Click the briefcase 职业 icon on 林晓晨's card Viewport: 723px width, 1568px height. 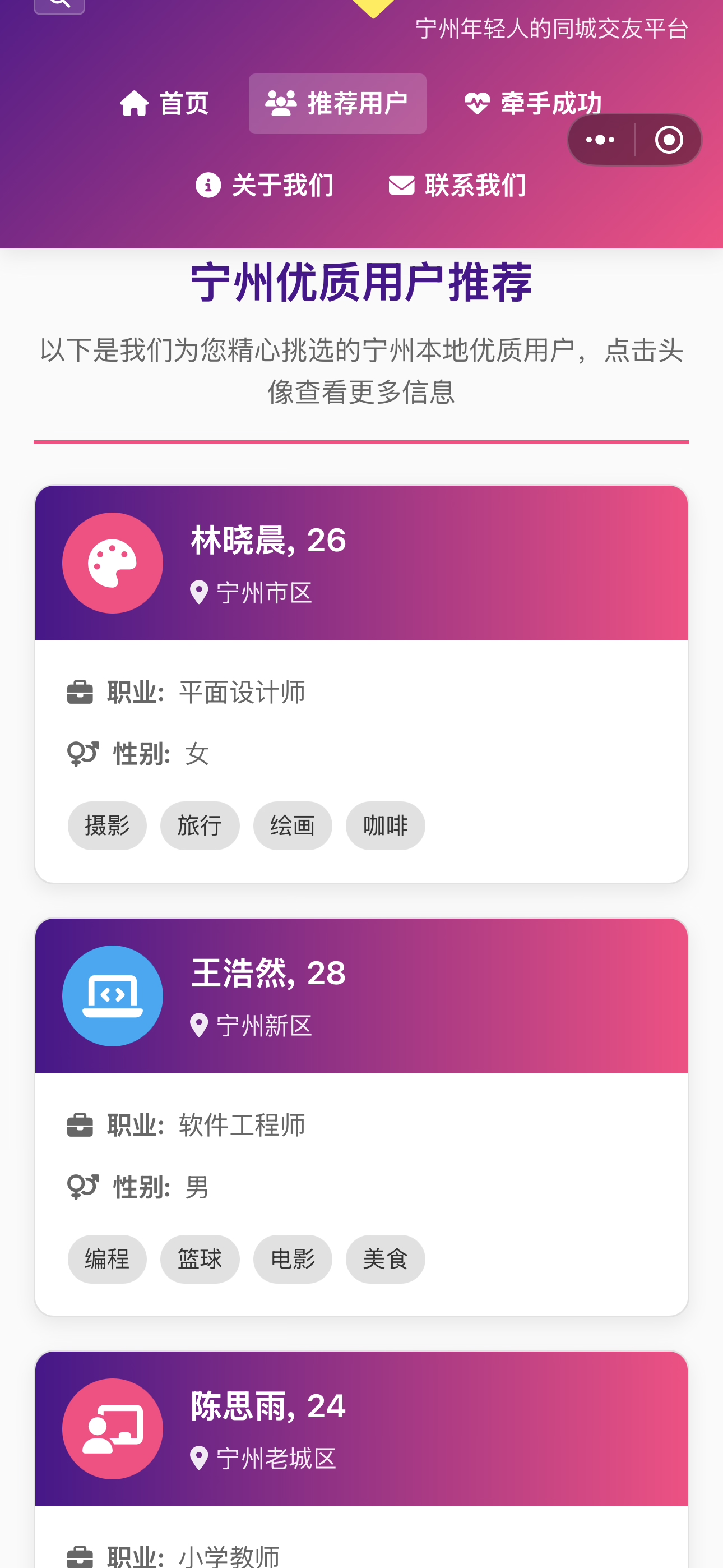click(81, 691)
